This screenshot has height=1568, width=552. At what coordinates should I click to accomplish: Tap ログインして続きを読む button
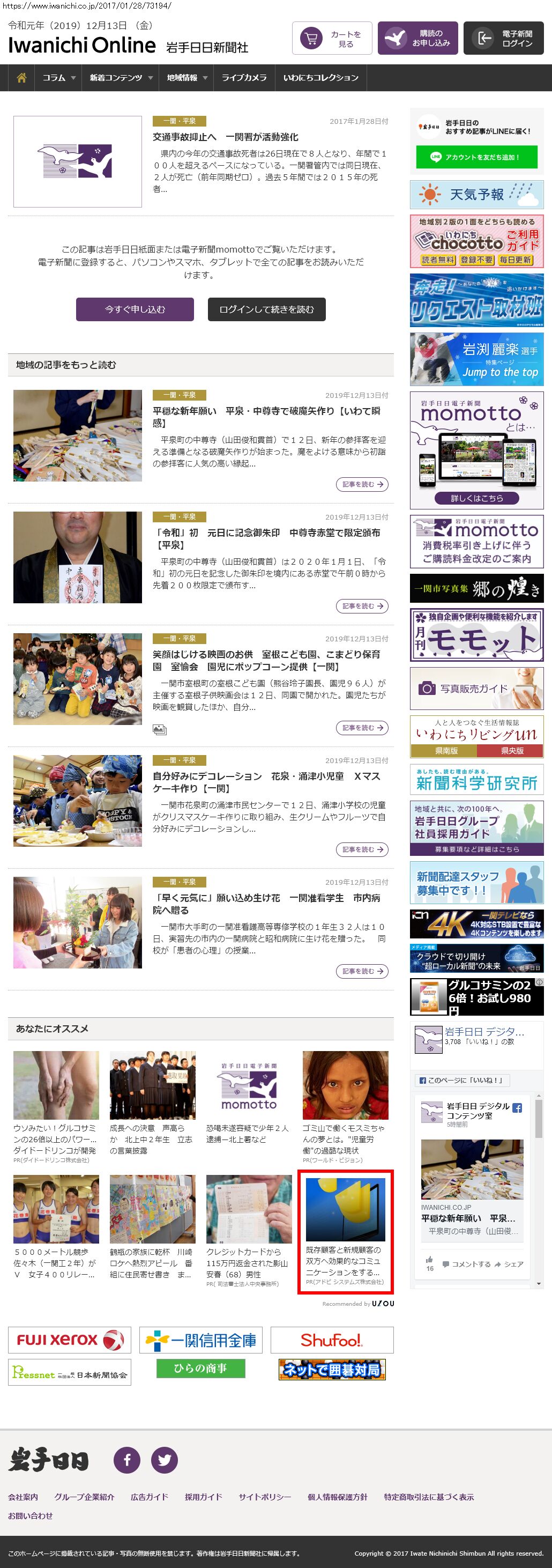click(x=266, y=309)
